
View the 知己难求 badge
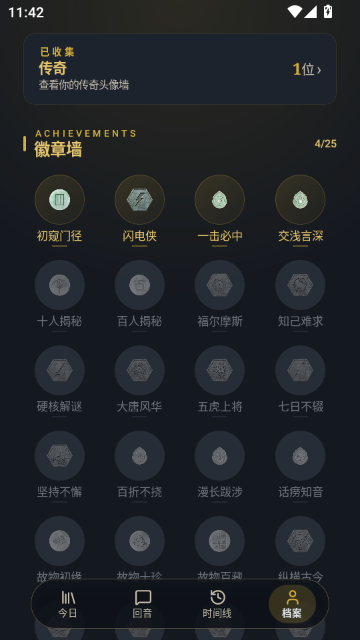pos(300,296)
